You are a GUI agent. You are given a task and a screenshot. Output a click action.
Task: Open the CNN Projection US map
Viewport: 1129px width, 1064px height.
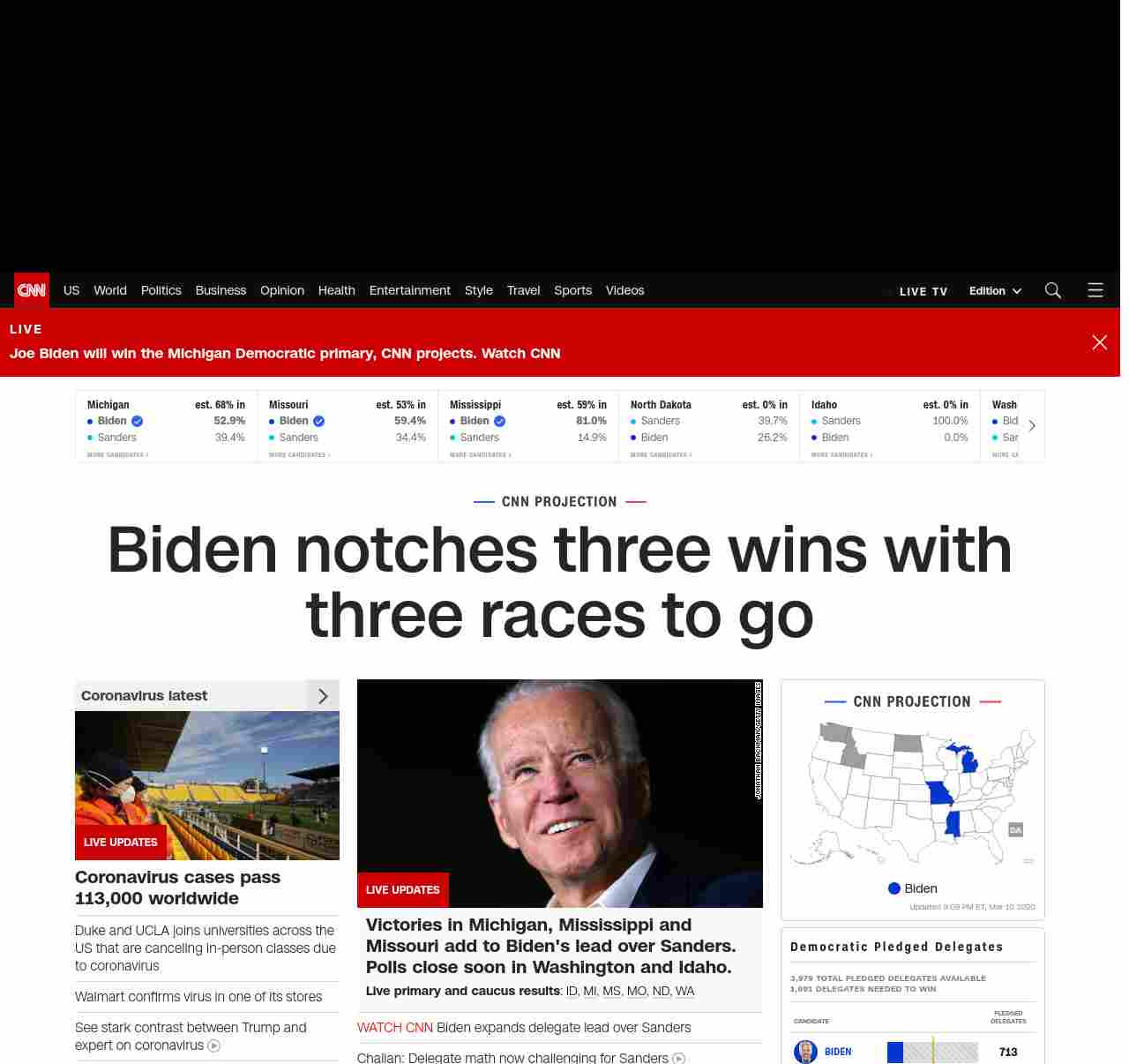[x=913, y=794]
